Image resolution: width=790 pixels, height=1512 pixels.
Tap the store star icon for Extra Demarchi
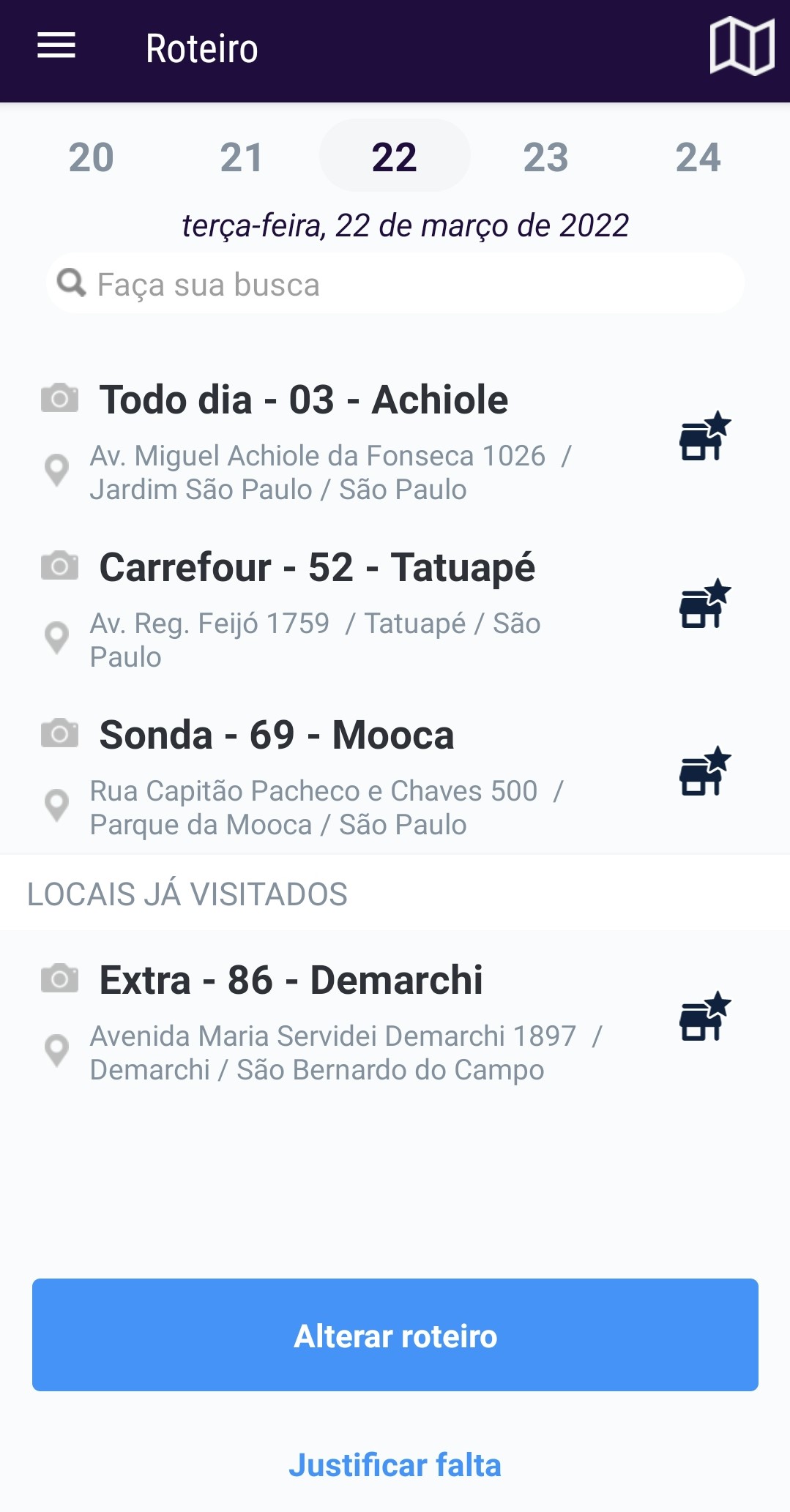(704, 1017)
